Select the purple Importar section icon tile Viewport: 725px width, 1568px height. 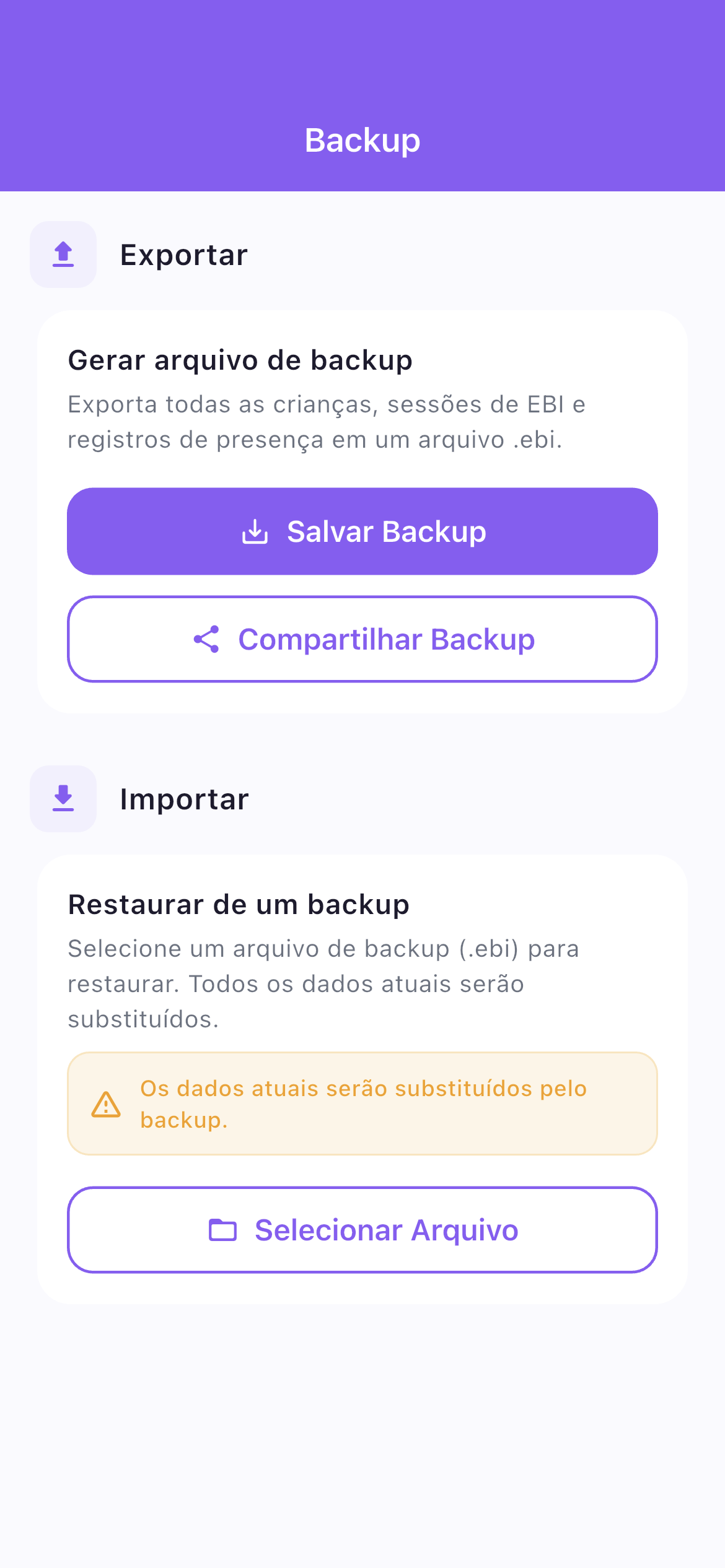(63, 798)
